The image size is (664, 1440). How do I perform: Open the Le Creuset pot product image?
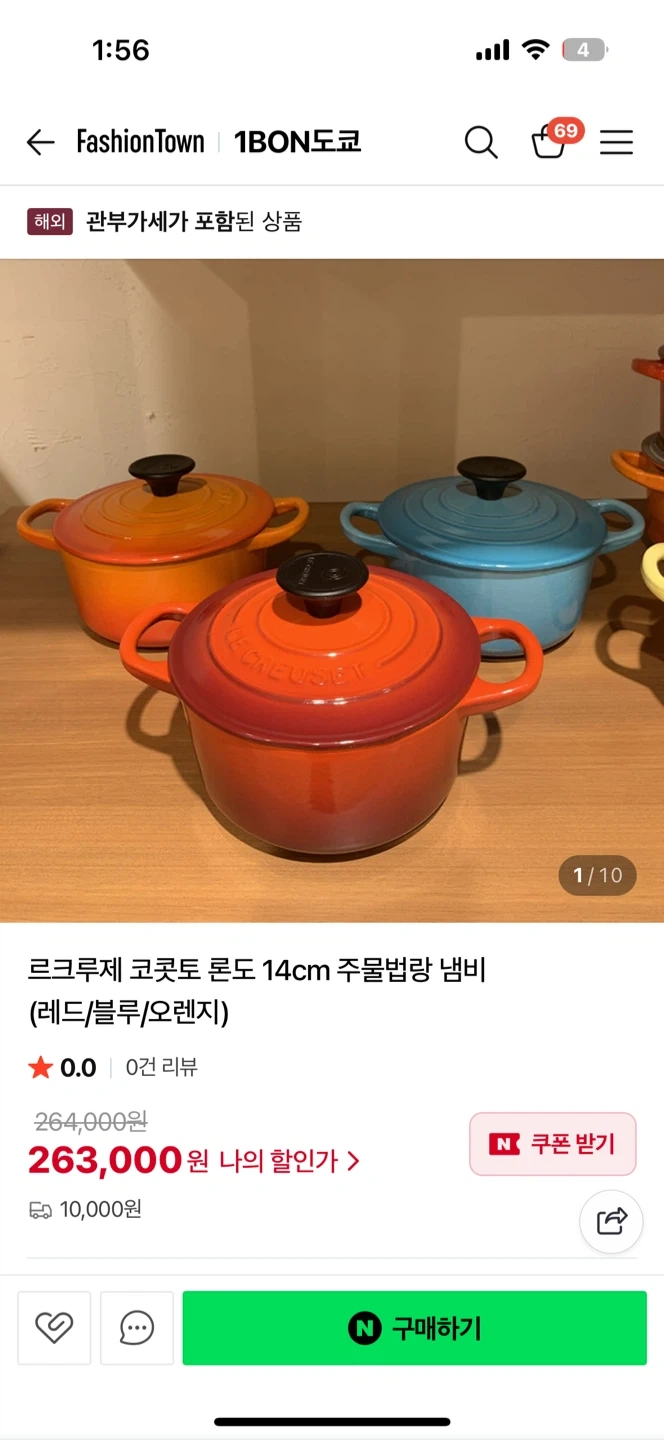tap(332, 590)
